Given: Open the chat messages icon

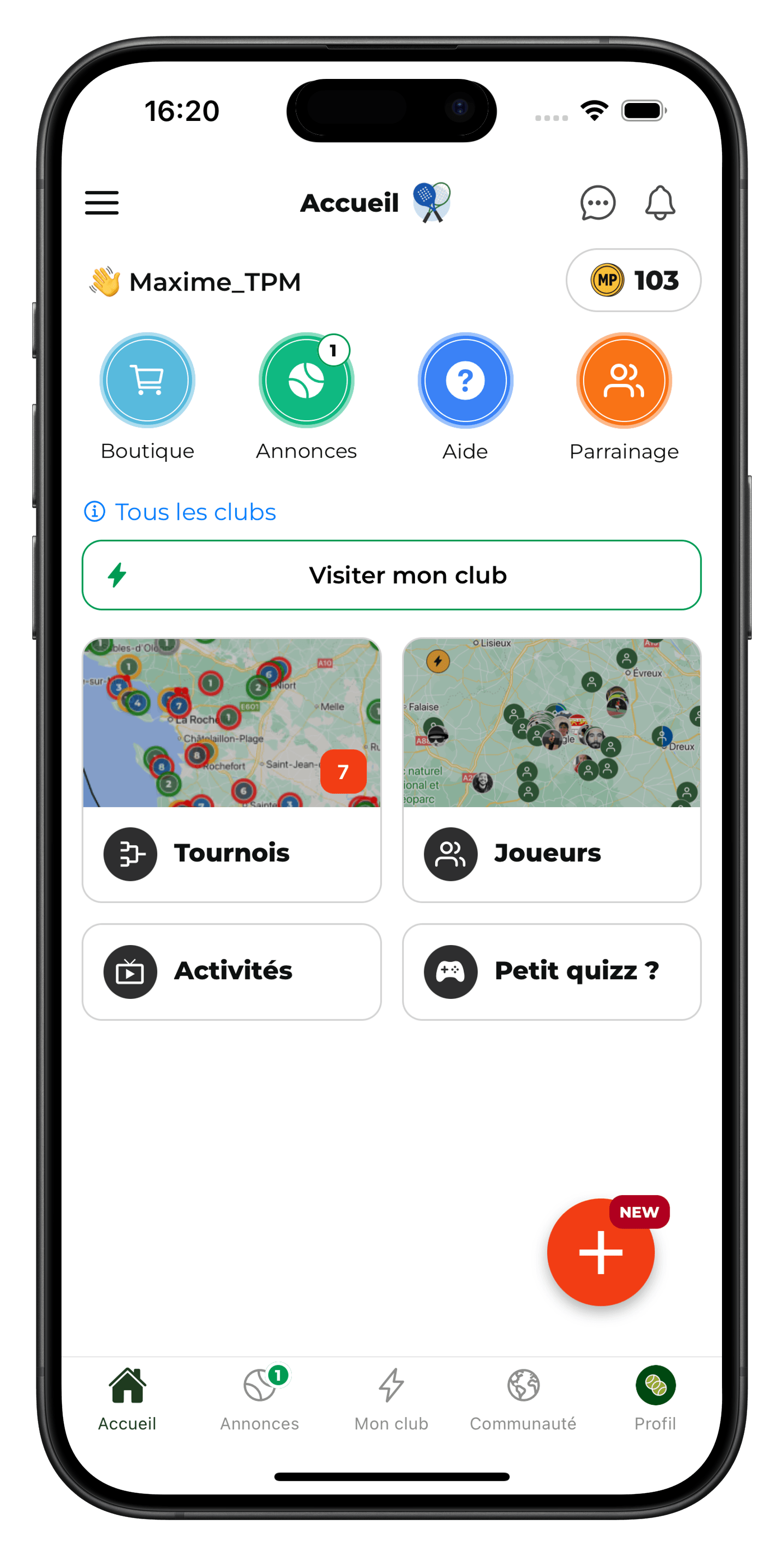Looking at the screenshot, I should coord(597,203).
